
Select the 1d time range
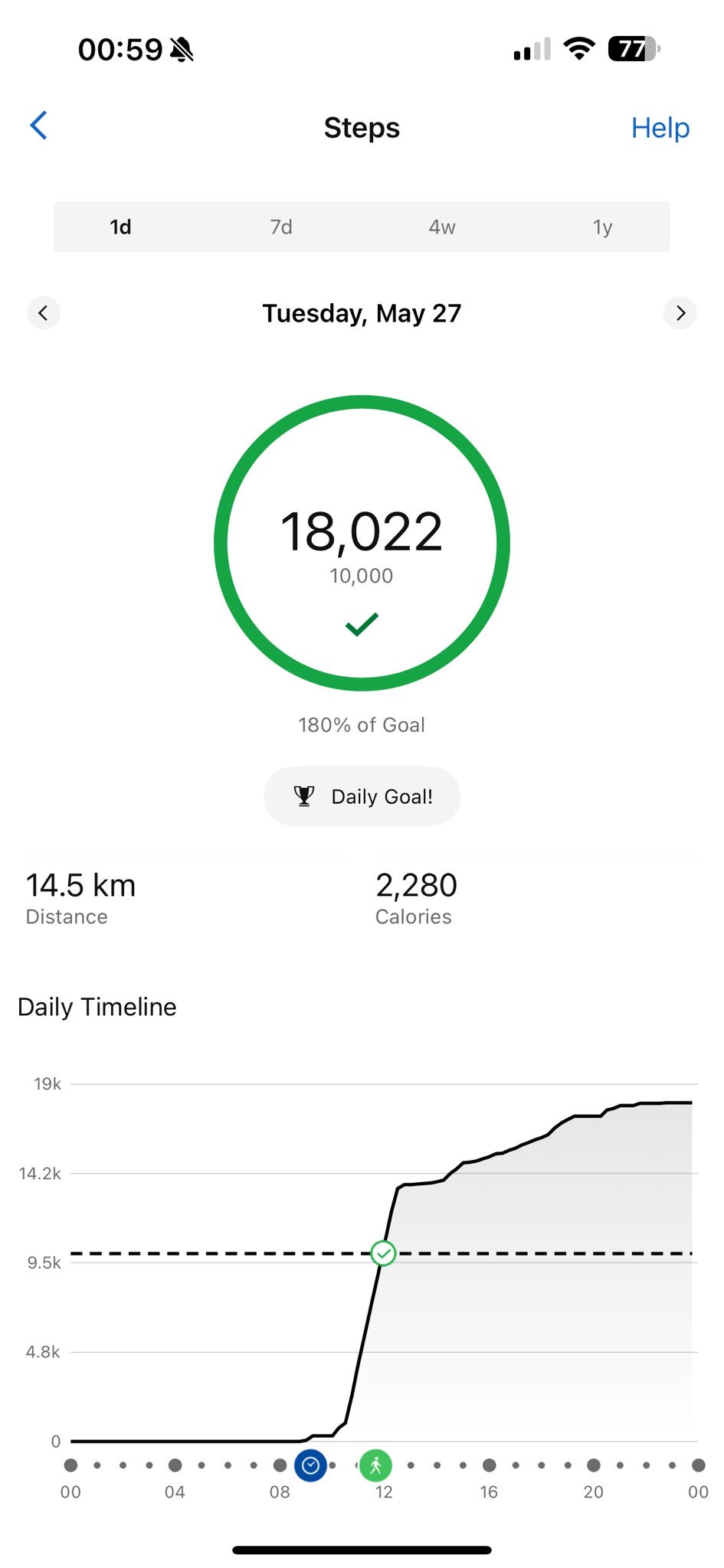[x=121, y=227]
